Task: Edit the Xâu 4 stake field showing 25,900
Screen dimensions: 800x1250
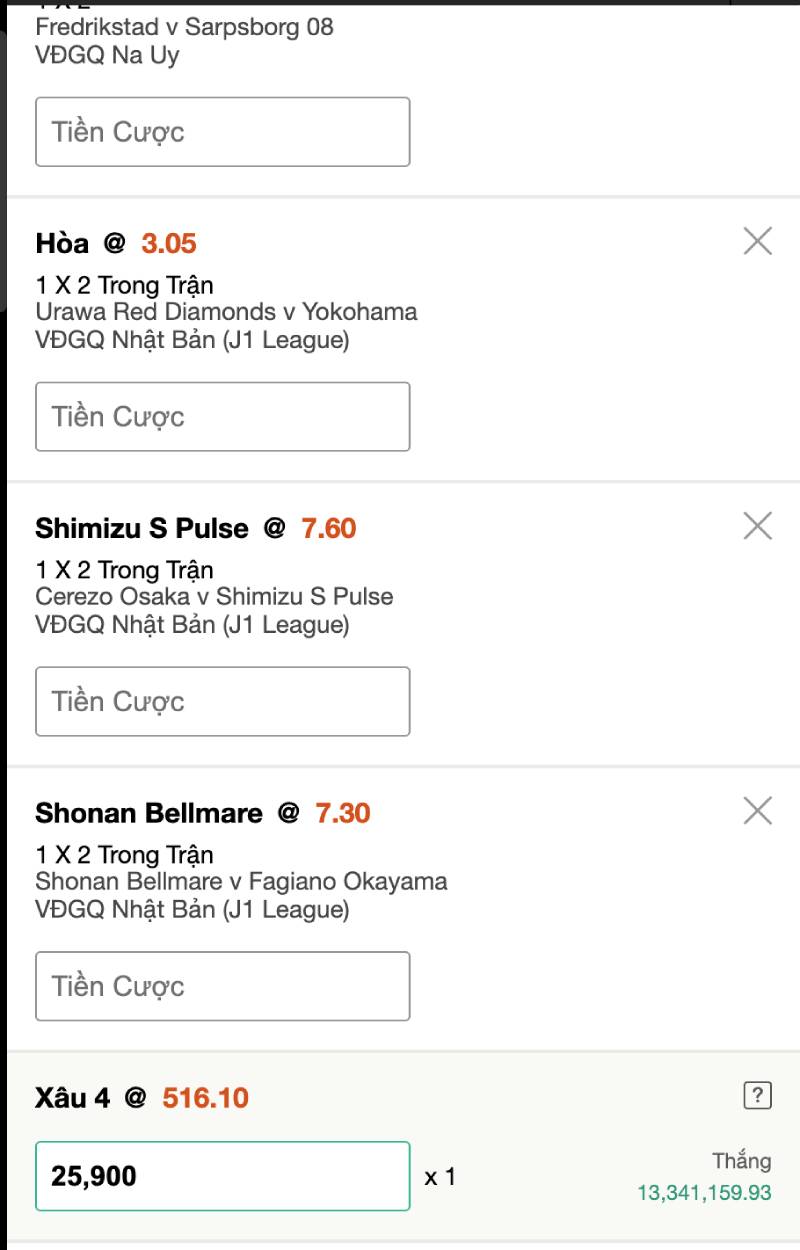Action: (222, 1176)
